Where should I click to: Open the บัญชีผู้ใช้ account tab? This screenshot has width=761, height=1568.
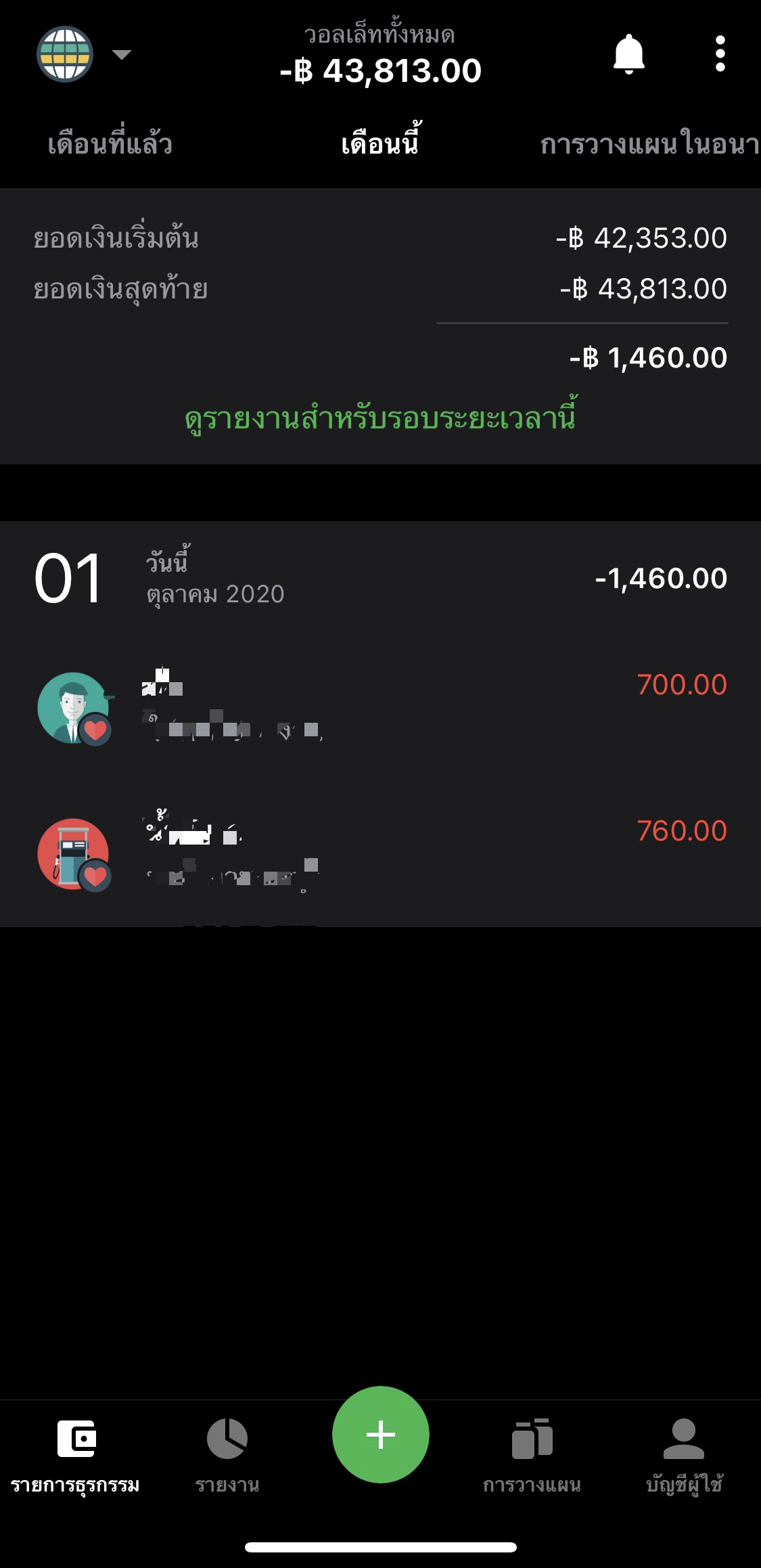pos(685,1456)
